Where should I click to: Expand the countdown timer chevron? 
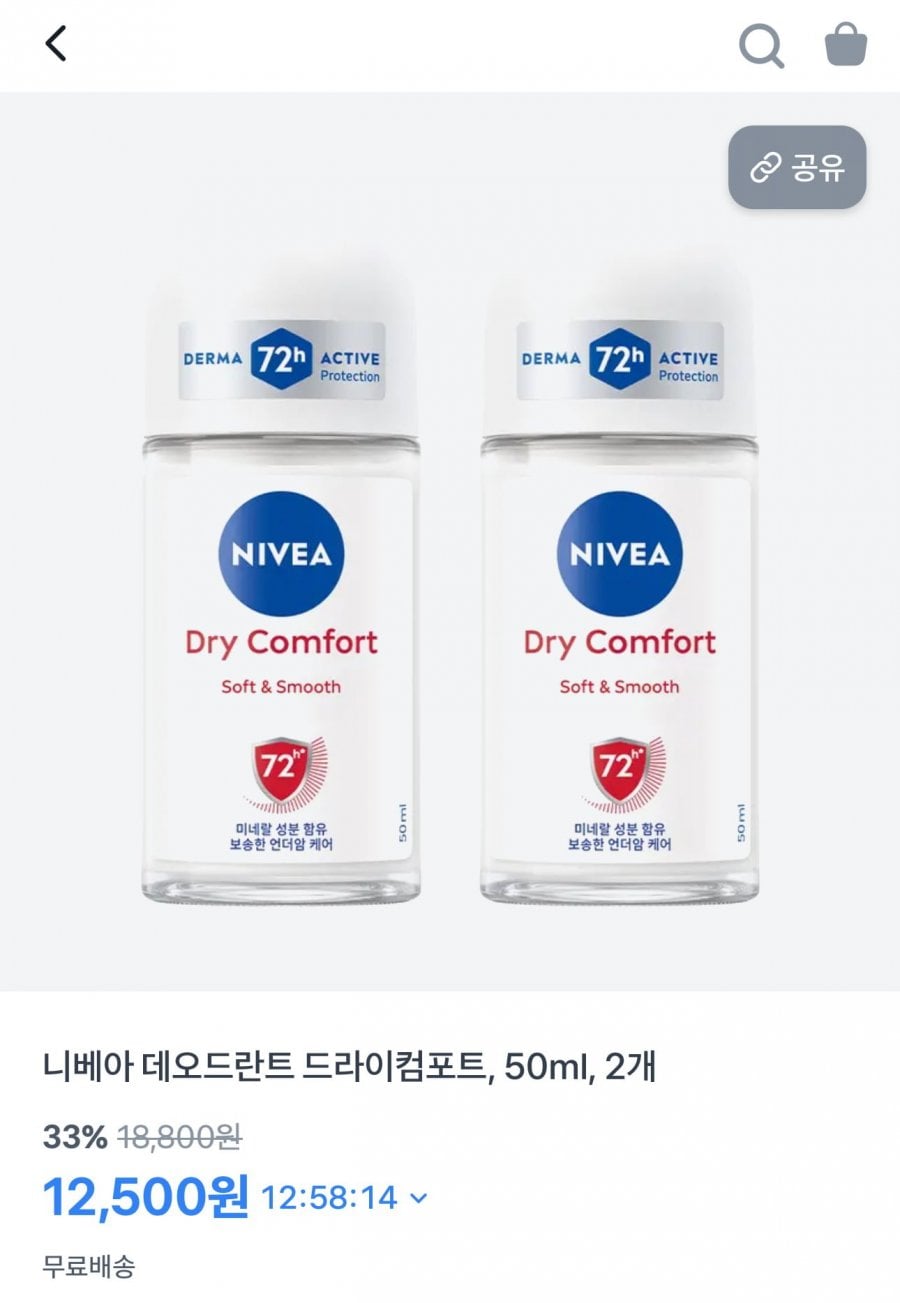tap(420, 1197)
